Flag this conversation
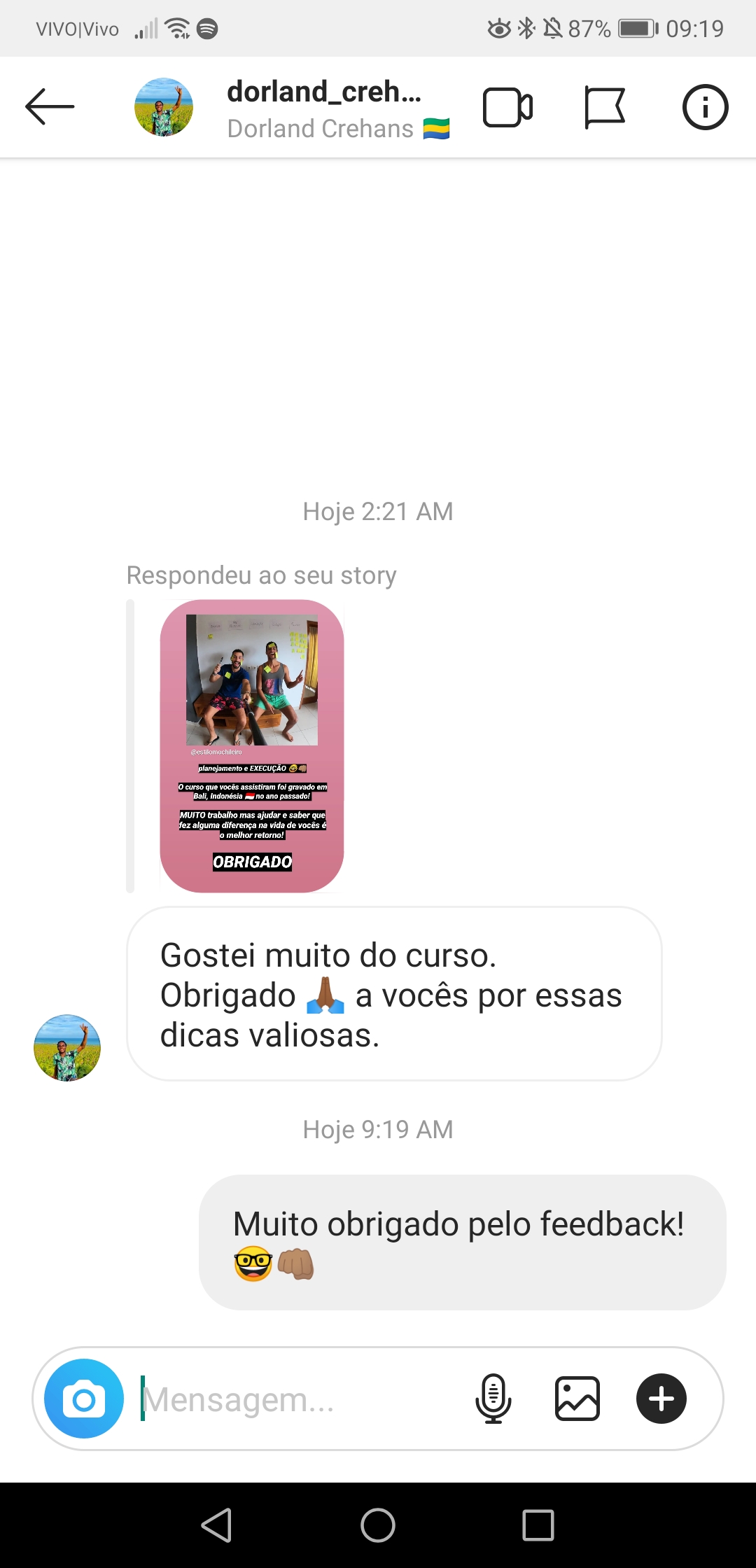The image size is (756, 1568). (604, 108)
